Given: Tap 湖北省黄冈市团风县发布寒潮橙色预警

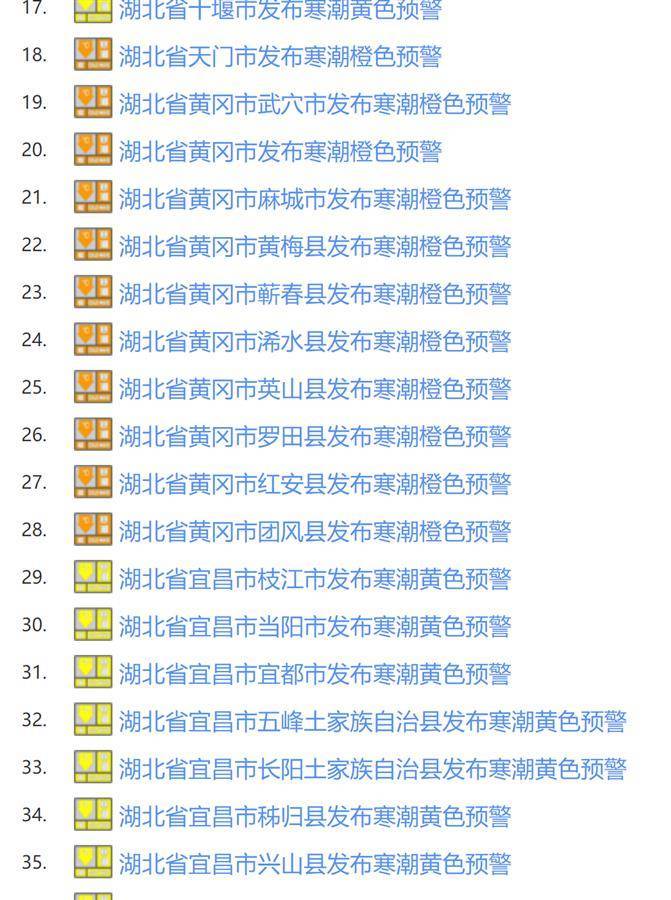Looking at the screenshot, I should point(314,531).
